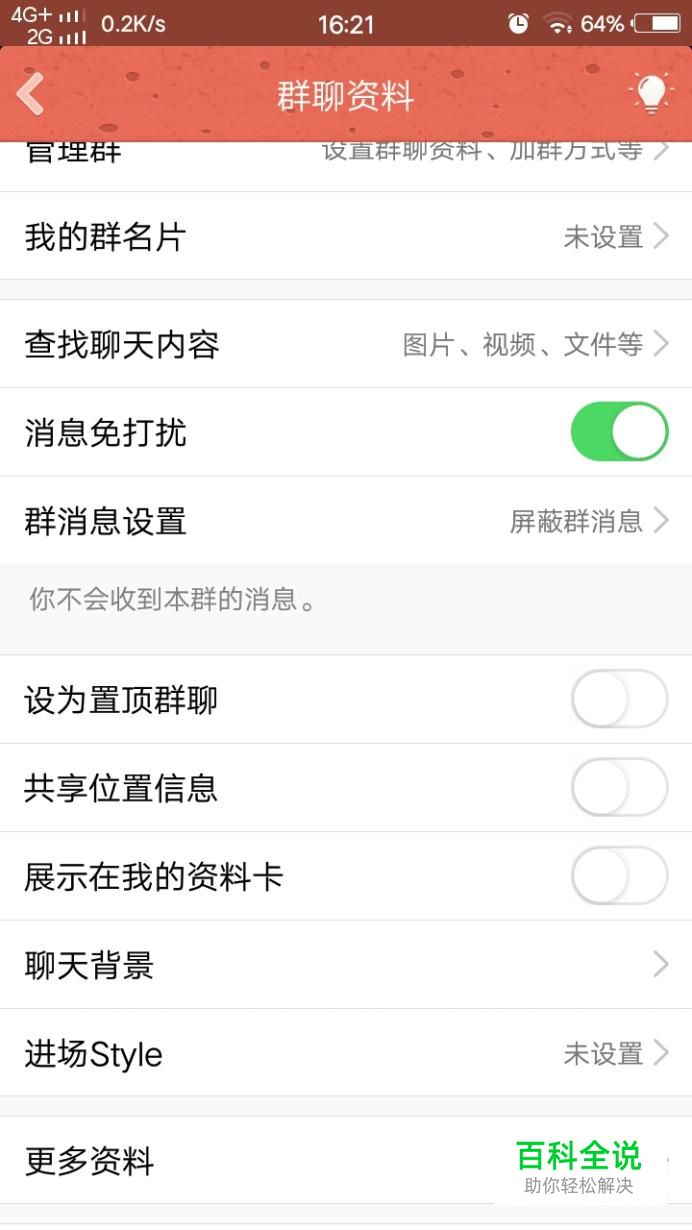This screenshot has width=692, height=1230.
Task: Open the partially visible 管理群 row
Action: point(346,165)
